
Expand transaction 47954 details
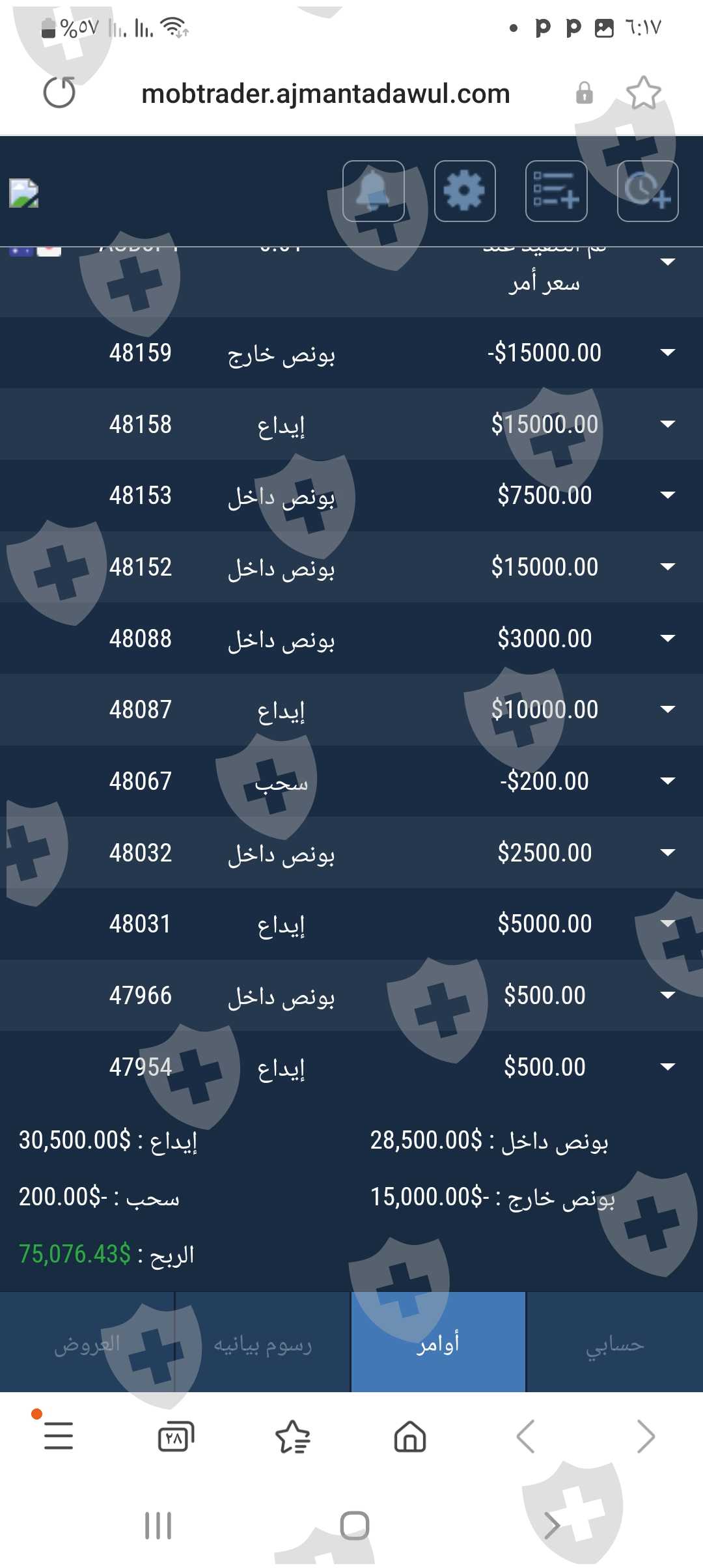667,1067
